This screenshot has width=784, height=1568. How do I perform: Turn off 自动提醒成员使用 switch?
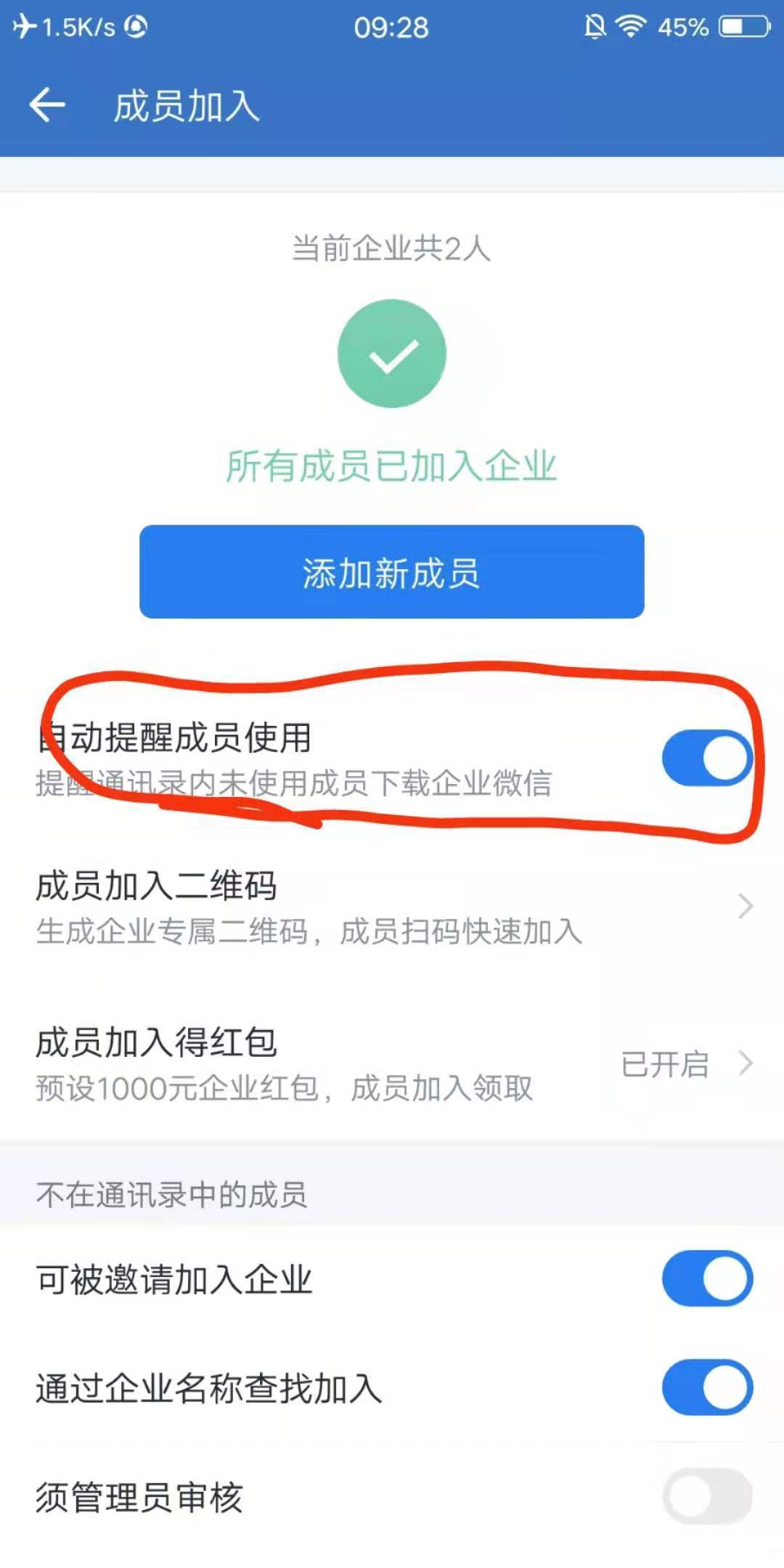pos(706,759)
